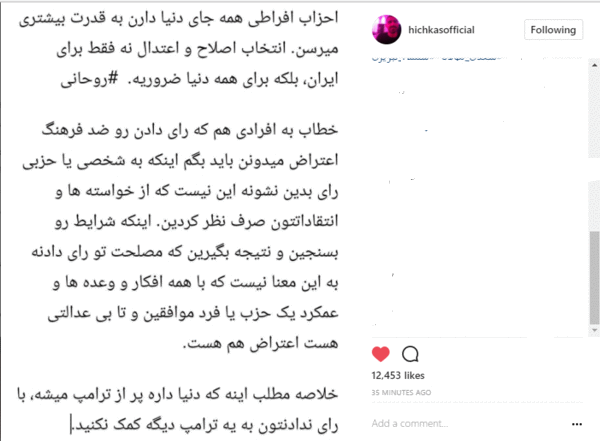Unlike the post with the heart icon
The height and width of the screenshot is (441, 600).
[x=380, y=354]
